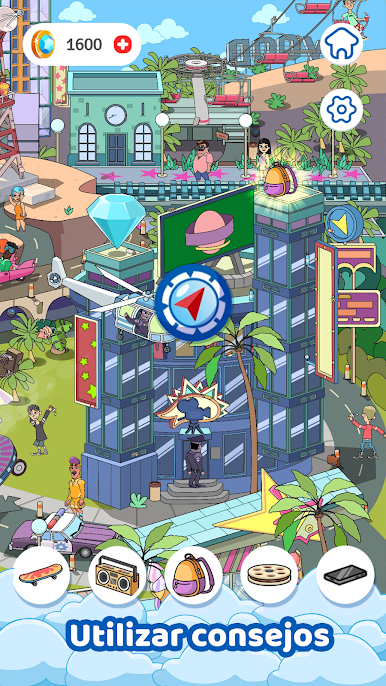Go to the home screen button

341,43
